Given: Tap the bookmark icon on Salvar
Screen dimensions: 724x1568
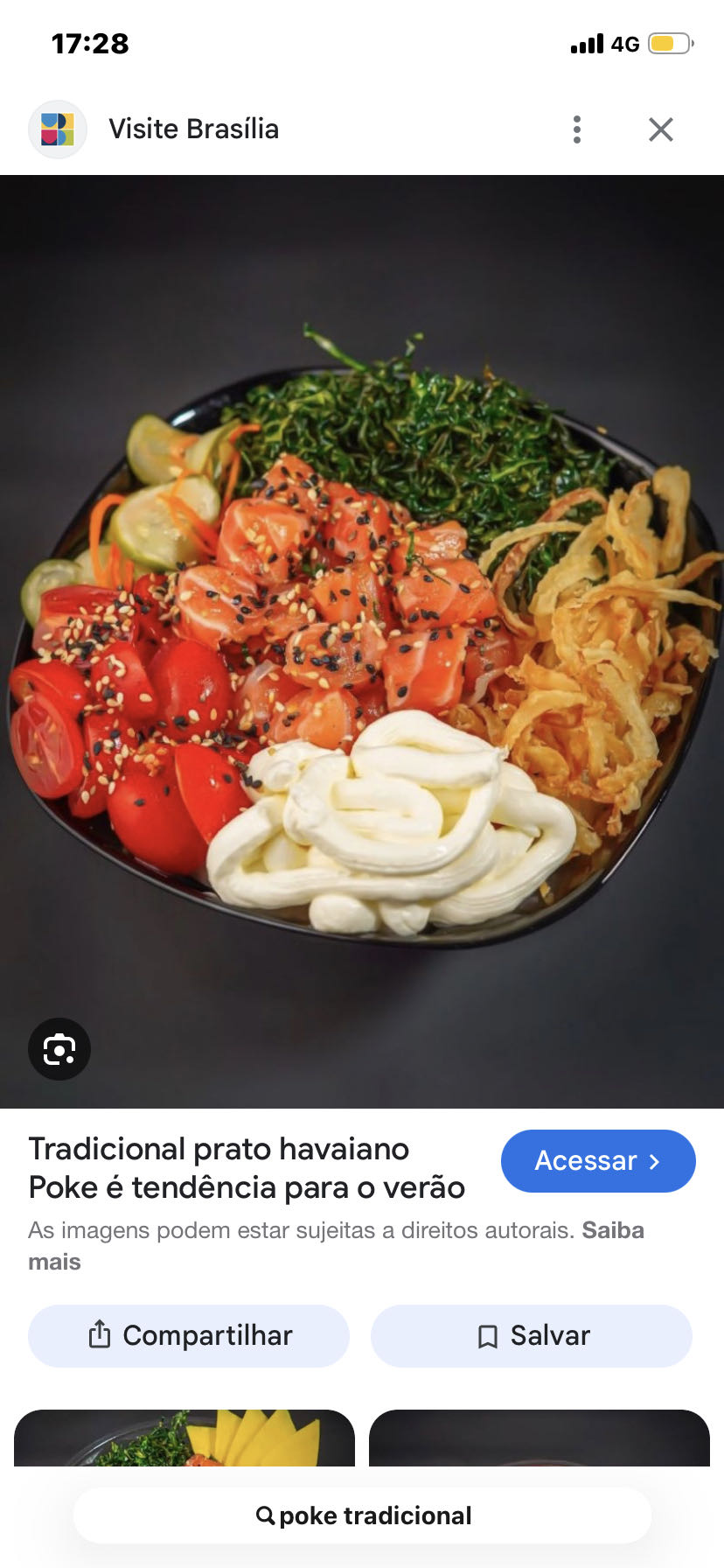Looking at the screenshot, I should point(487,1335).
